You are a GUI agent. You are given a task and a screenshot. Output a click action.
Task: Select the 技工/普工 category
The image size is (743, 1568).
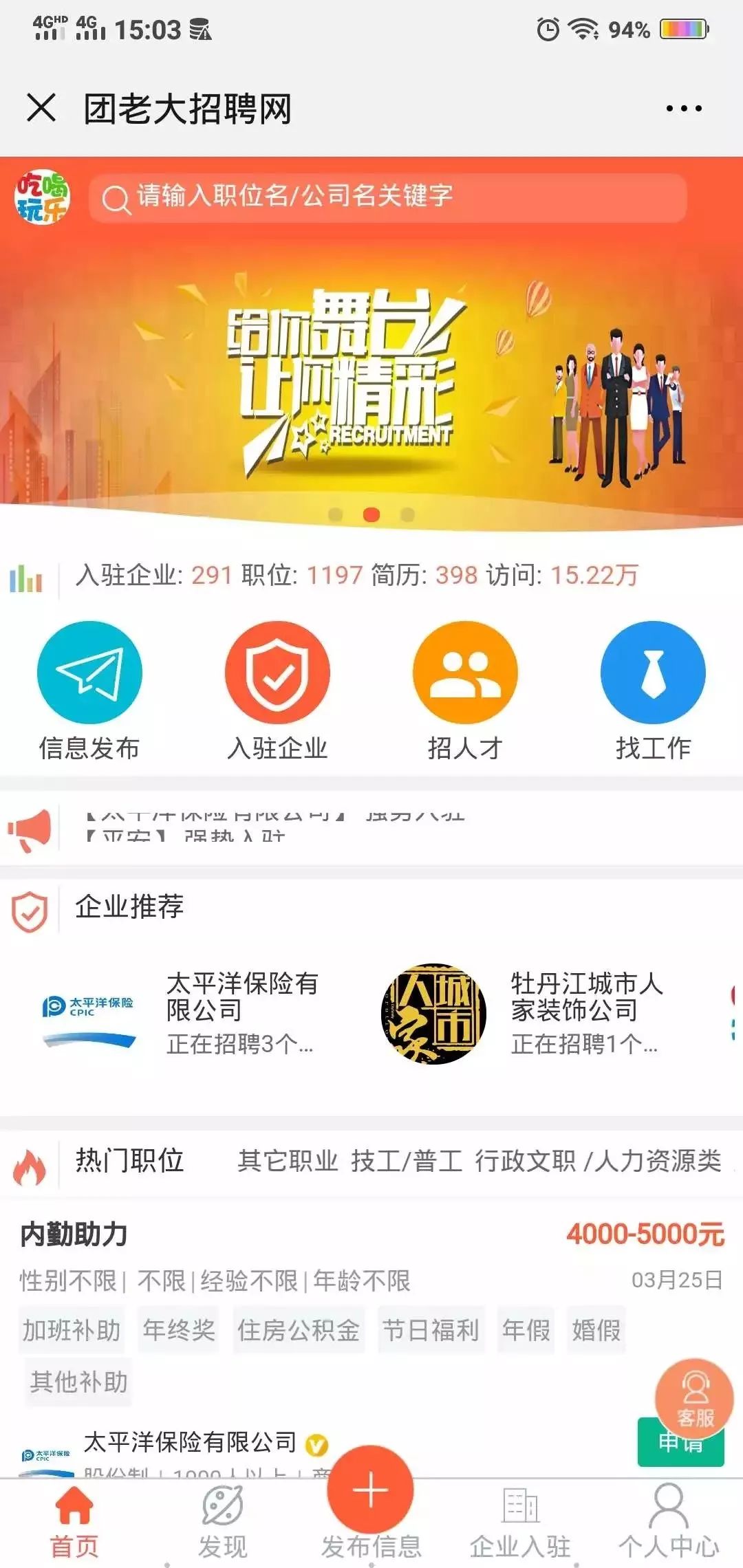[x=407, y=1161]
